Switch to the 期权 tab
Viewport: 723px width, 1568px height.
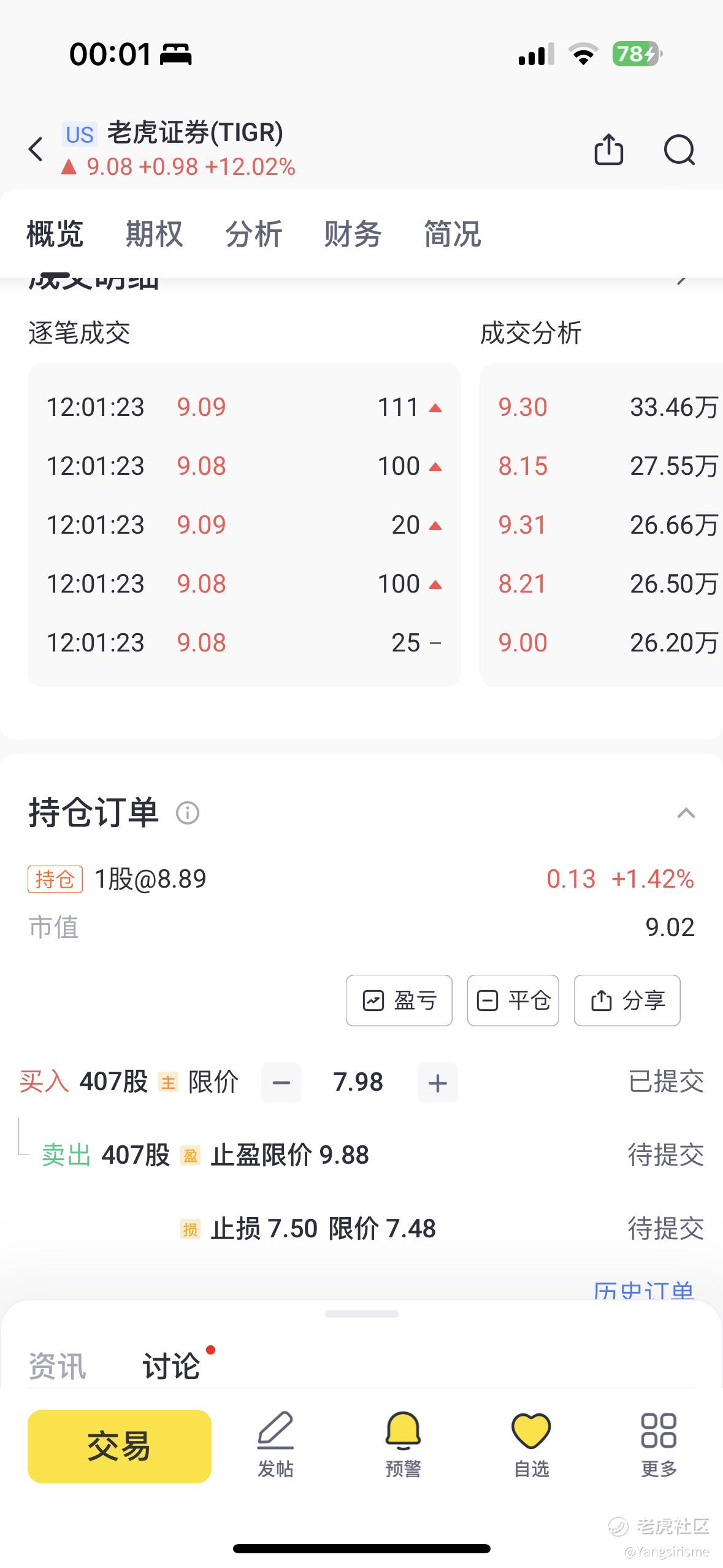coord(155,234)
